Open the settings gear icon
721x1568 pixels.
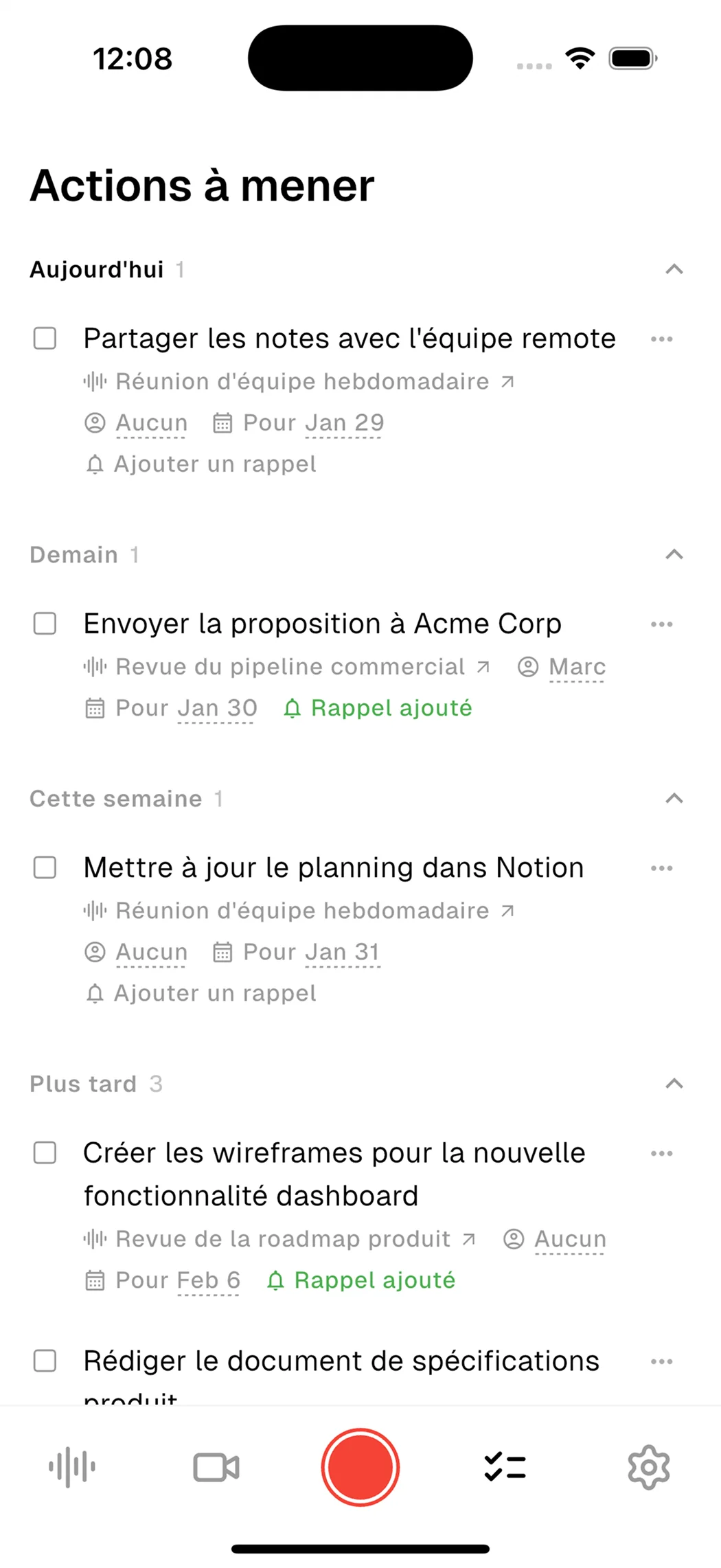648,1466
